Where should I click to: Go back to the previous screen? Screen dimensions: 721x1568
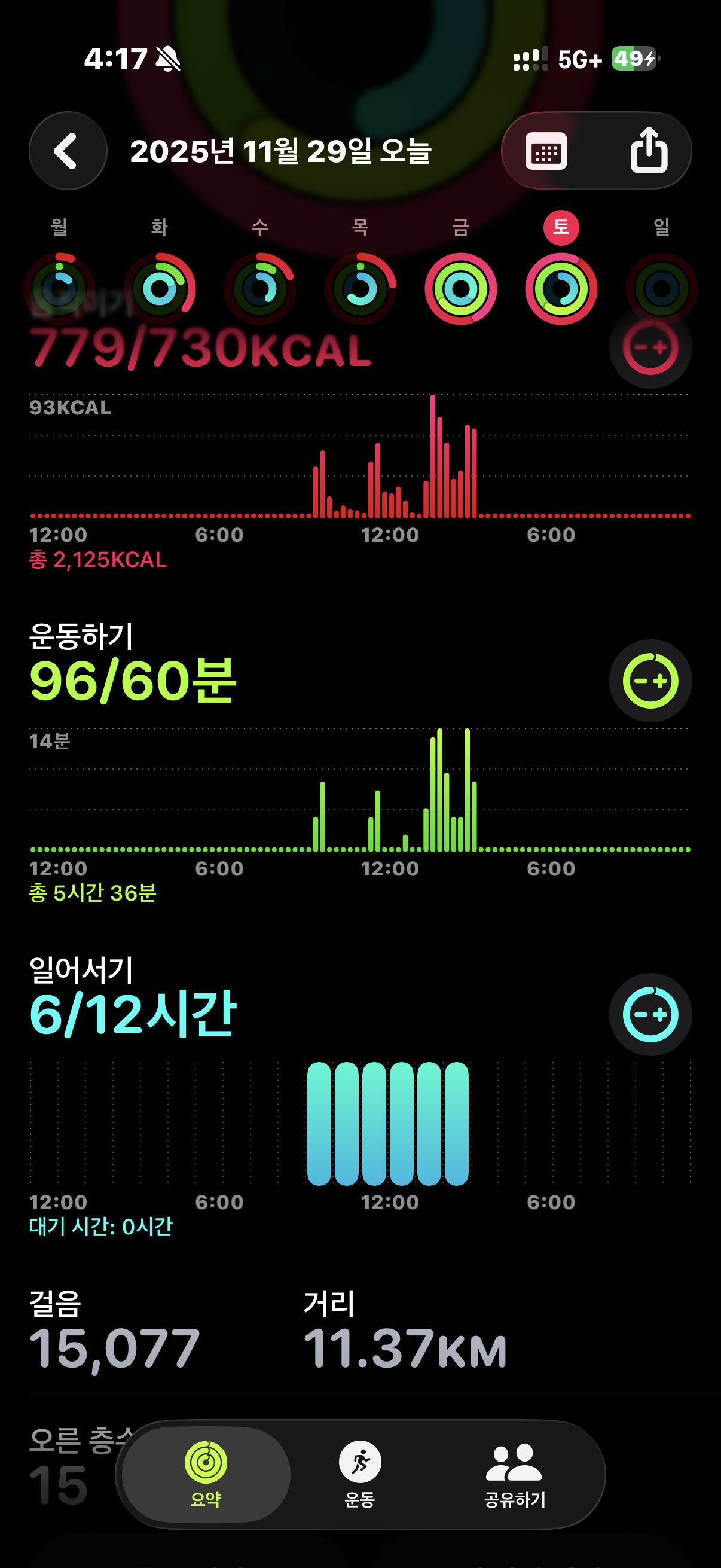pyautogui.click(x=68, y=151)
